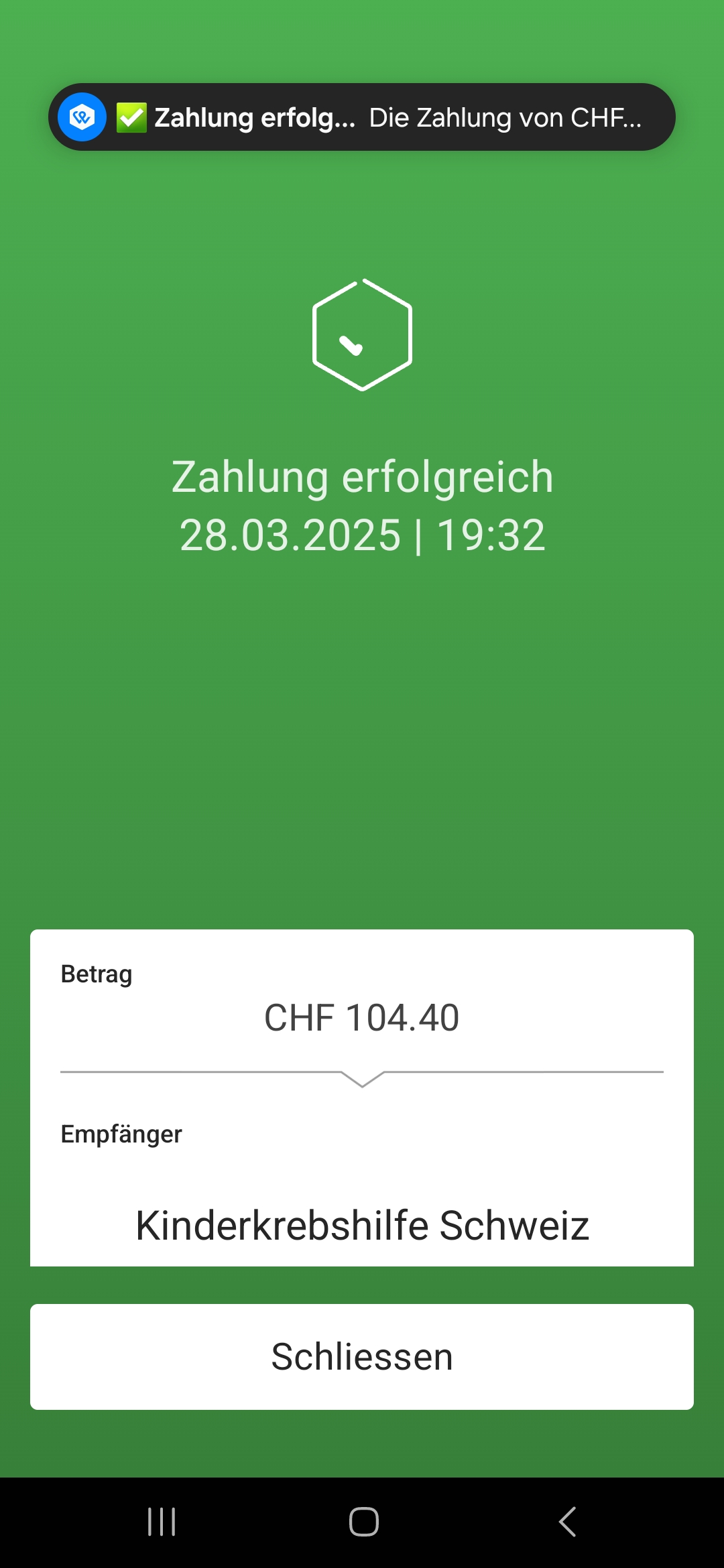
Task: Return to the home screen
Action: (x=363, y=1522)
